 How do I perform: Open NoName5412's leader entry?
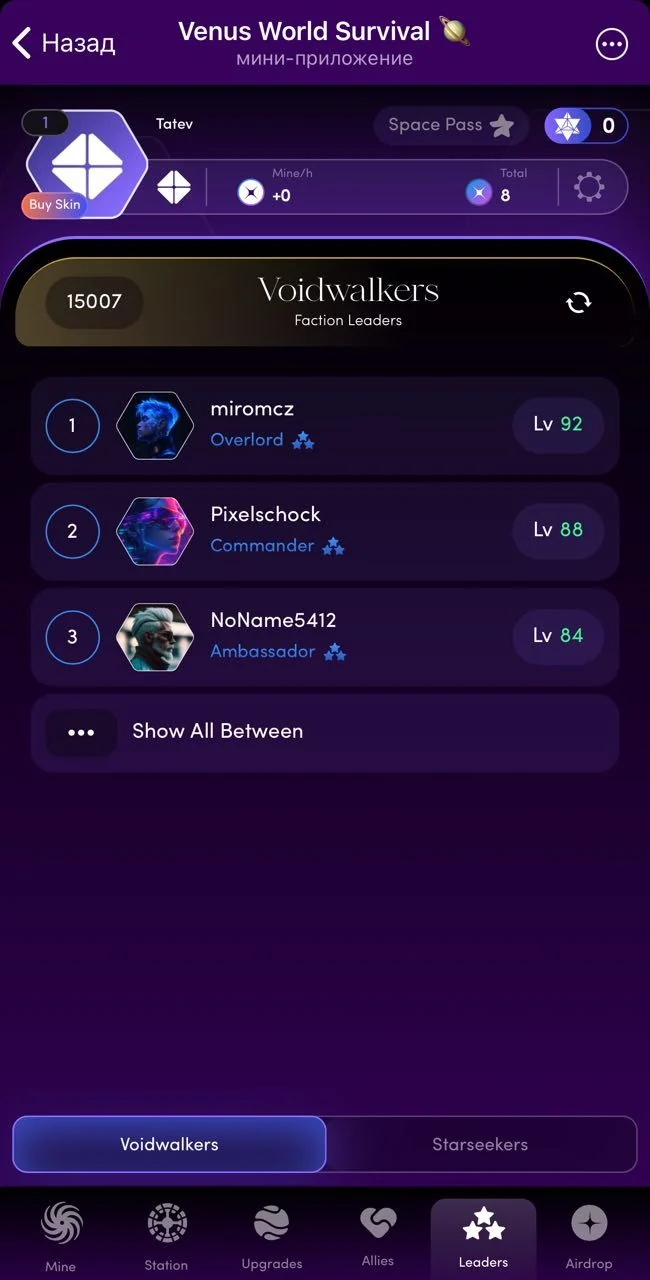tap(325, 637)
